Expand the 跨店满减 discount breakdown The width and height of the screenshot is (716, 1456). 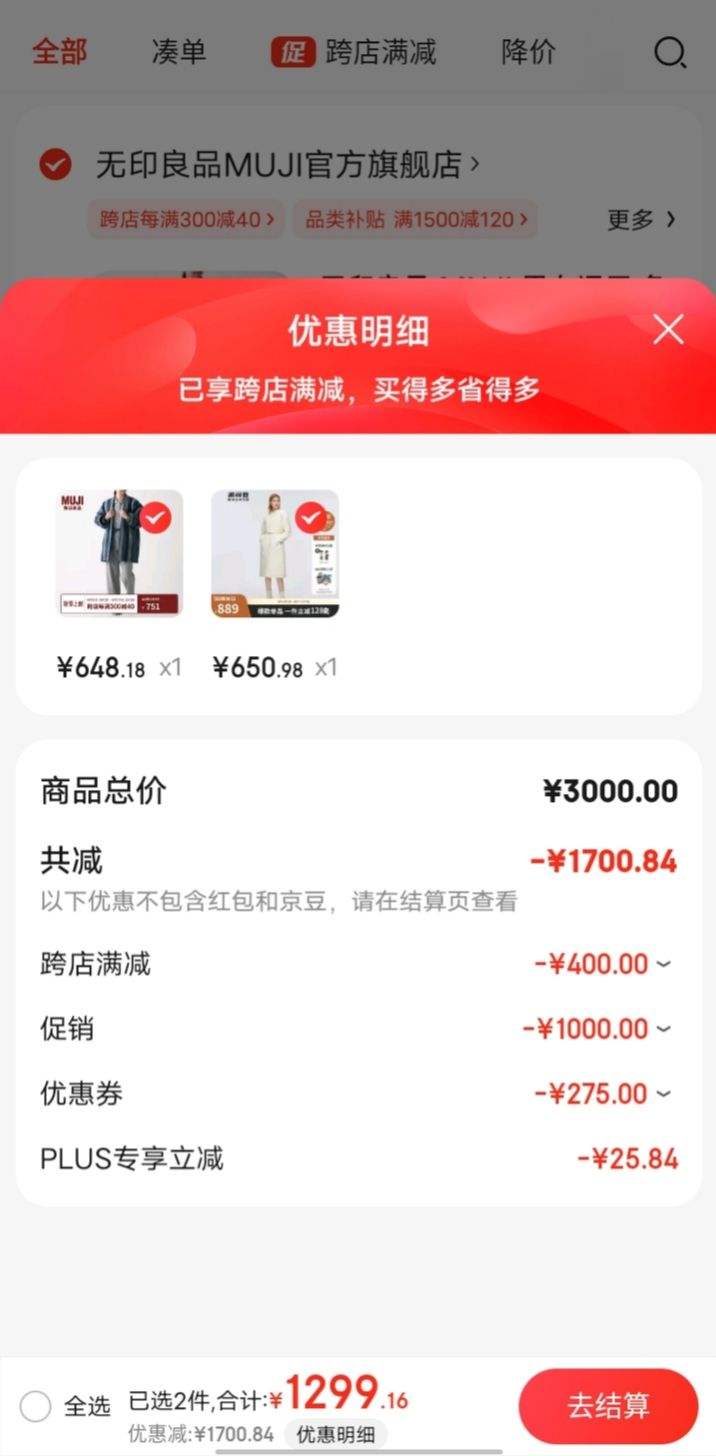[358, 964]
